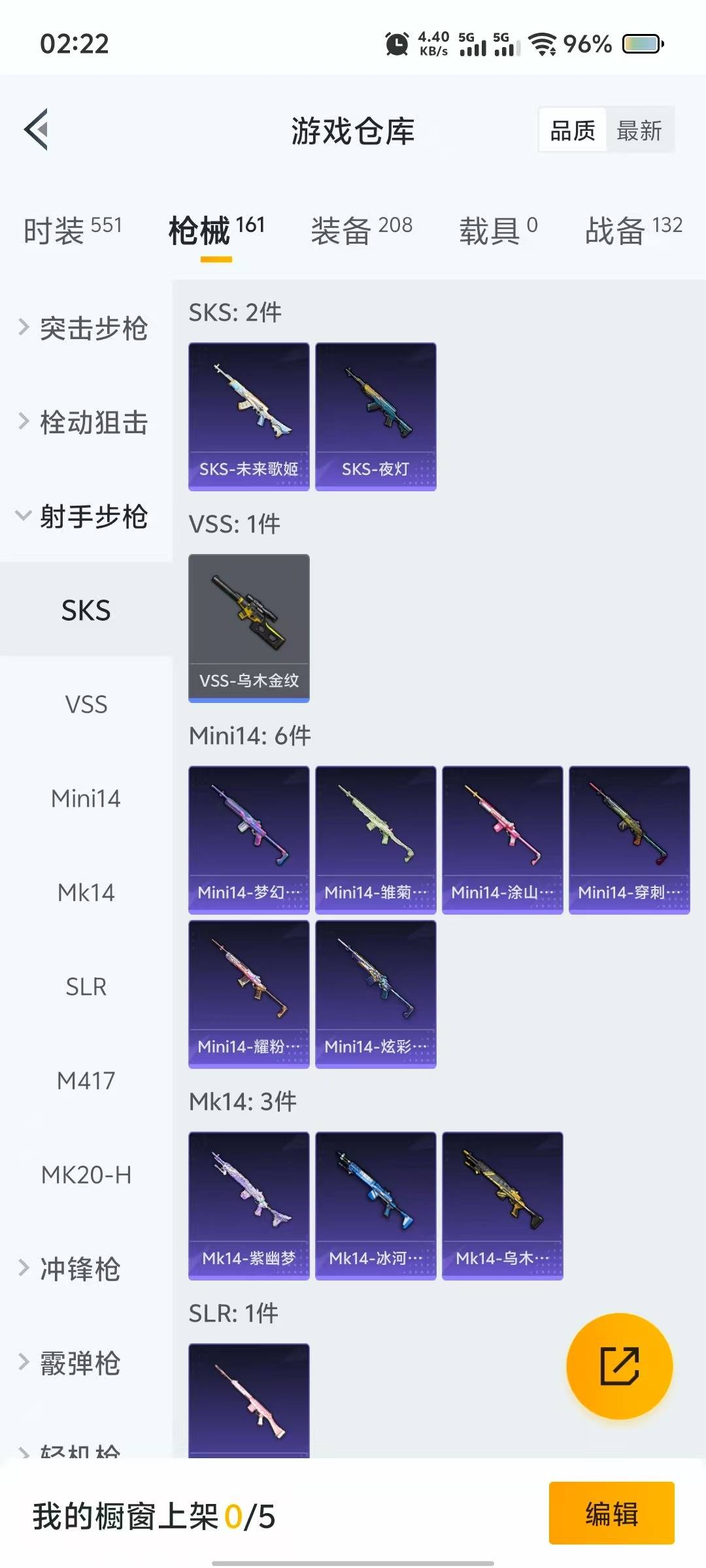706x1568 pixels.
Task: Go back using the top-left arrow
Action: tap(37, 129)
